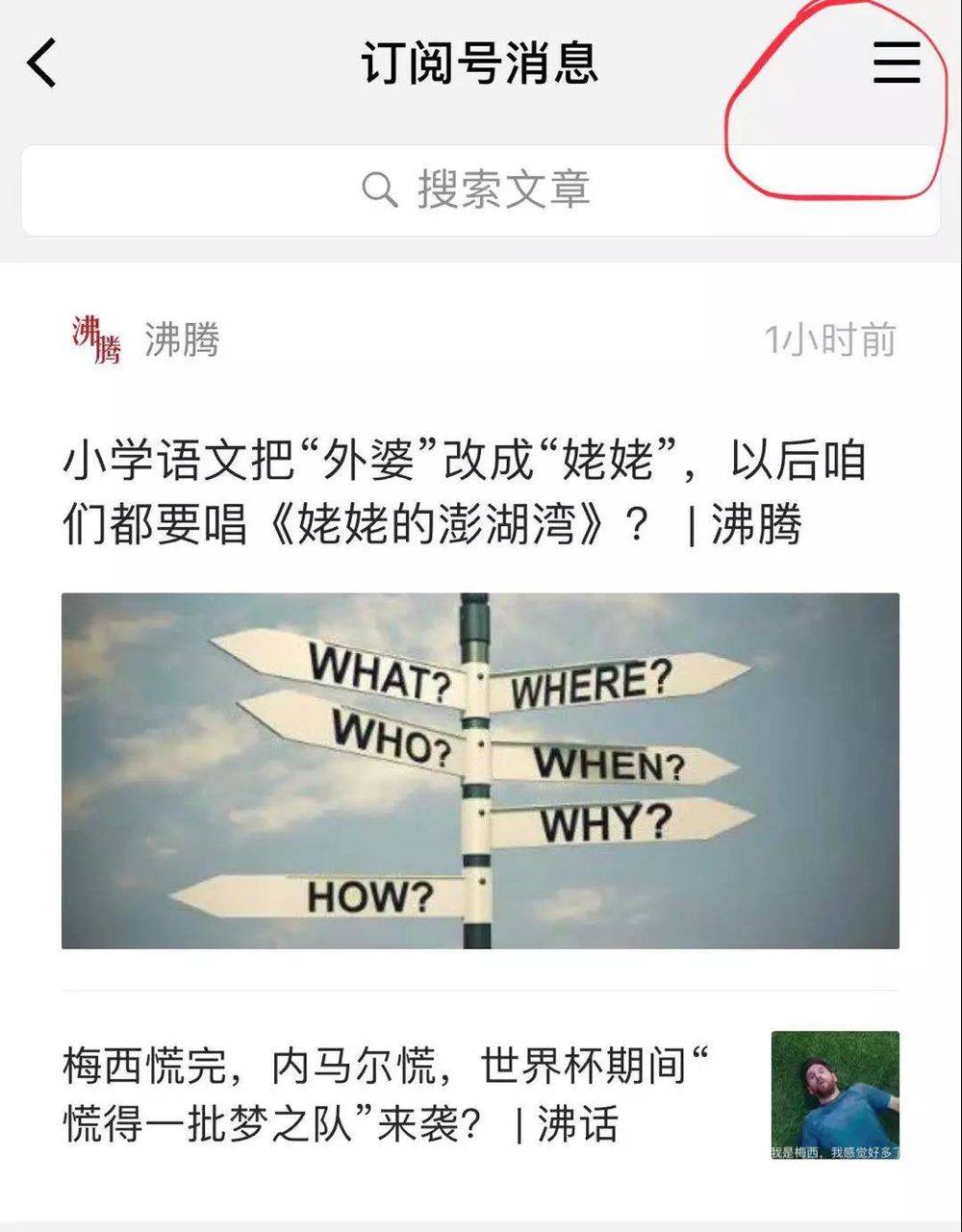Open the 梅西慌完 World Cup article
Screen dimensions: 962x1232
385,1094
